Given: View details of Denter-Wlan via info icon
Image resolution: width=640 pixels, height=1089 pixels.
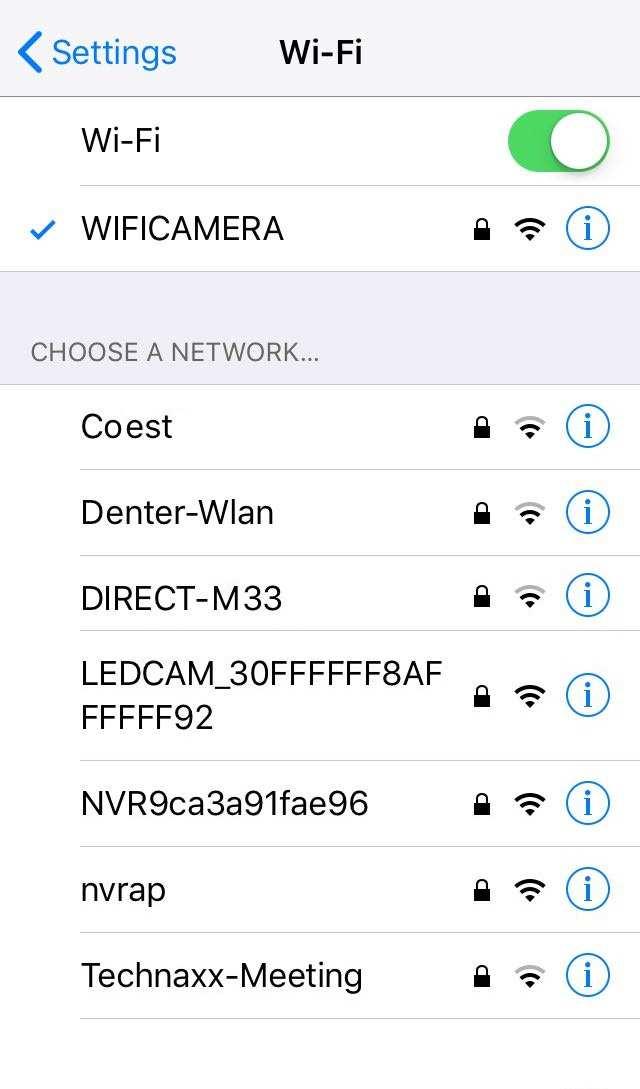Looking at the screenshot, I should click(587, 513).
